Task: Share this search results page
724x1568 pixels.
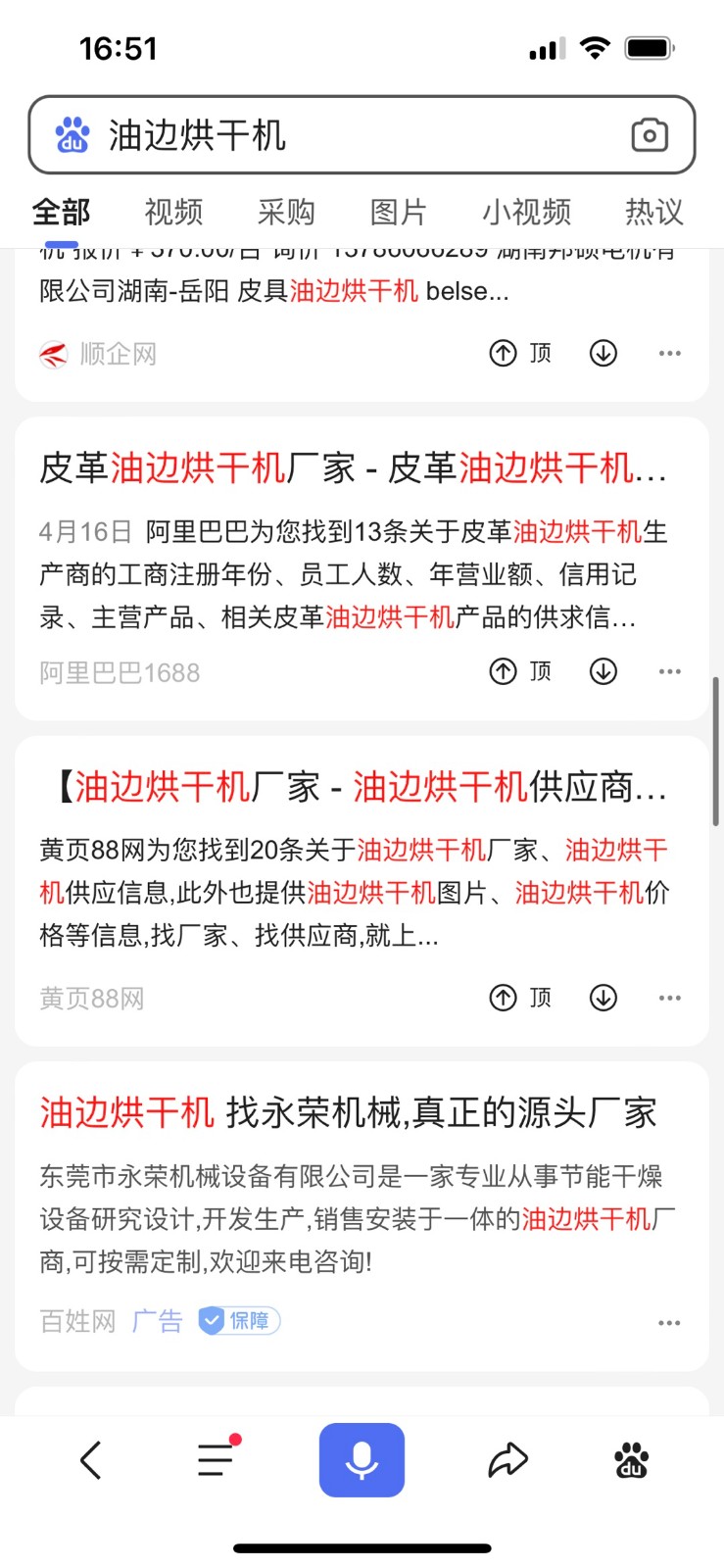Action: coord(508,1460)
